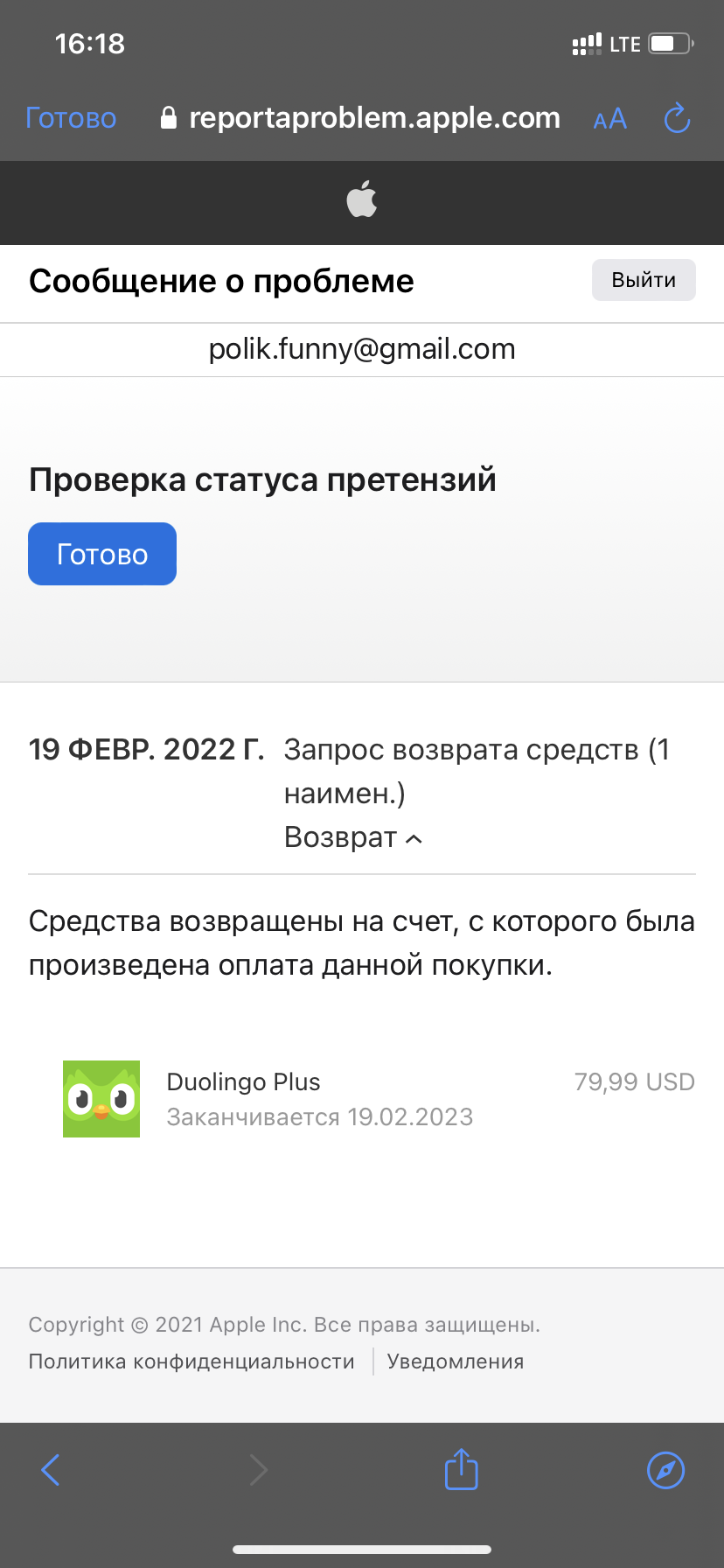The height and width of the screenshot is (1568, 724).
Task: Reload the page
Action: 677,118
